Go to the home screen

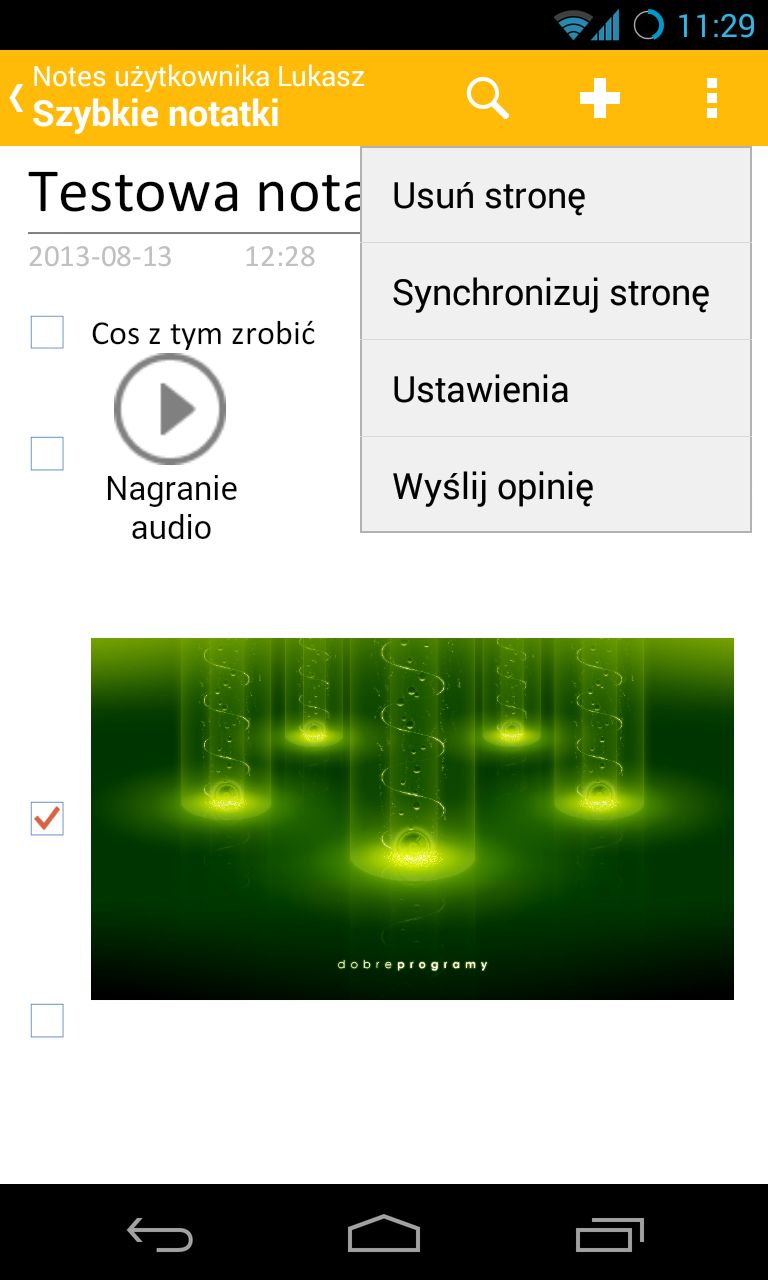[x=384, y=1234]
